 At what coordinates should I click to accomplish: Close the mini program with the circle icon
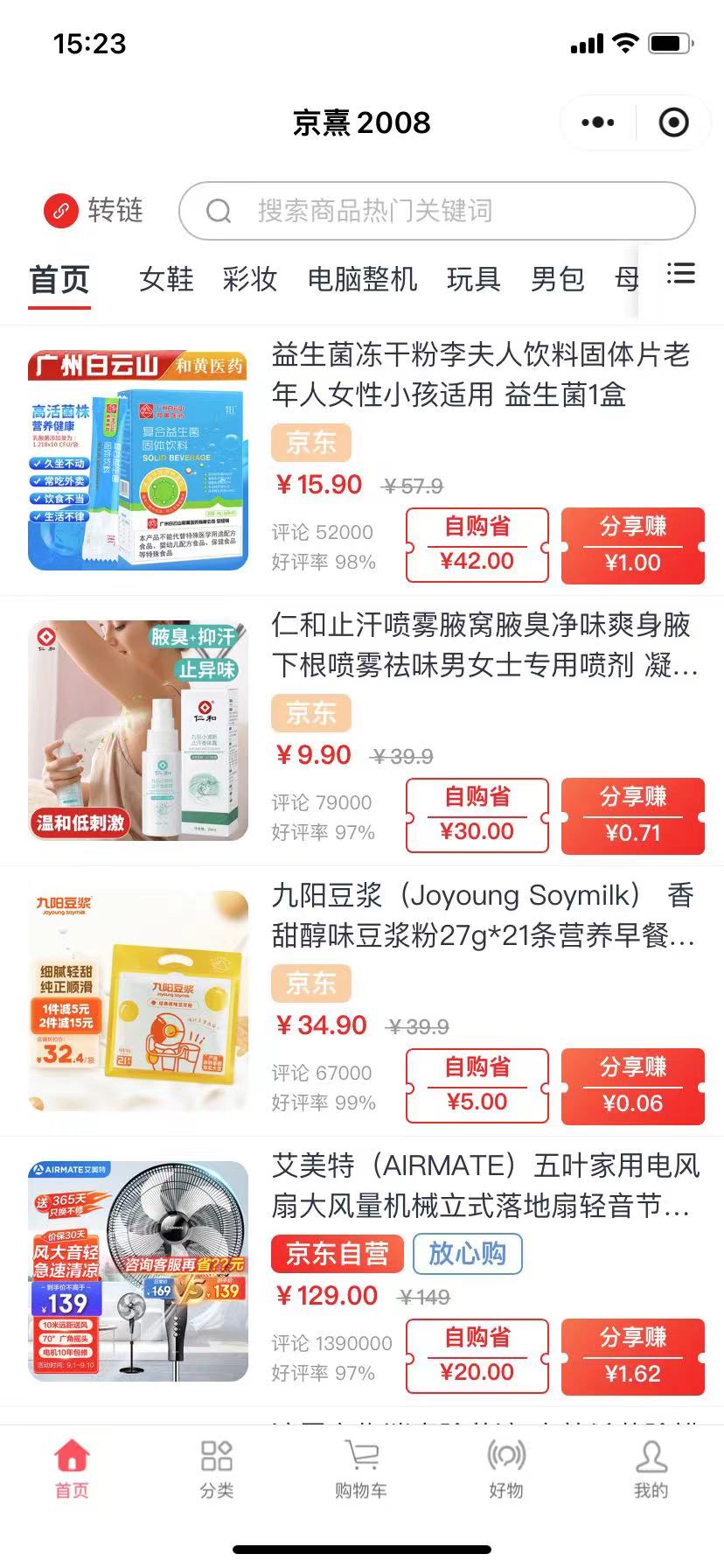[x=673, y=123]
